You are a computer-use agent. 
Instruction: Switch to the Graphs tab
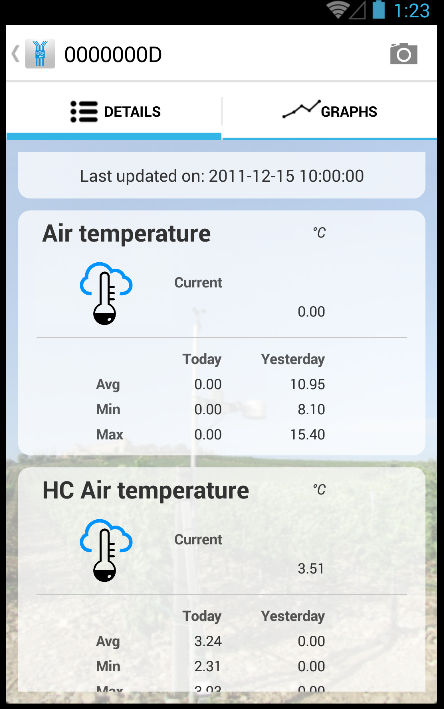click(x=330, y=111)
